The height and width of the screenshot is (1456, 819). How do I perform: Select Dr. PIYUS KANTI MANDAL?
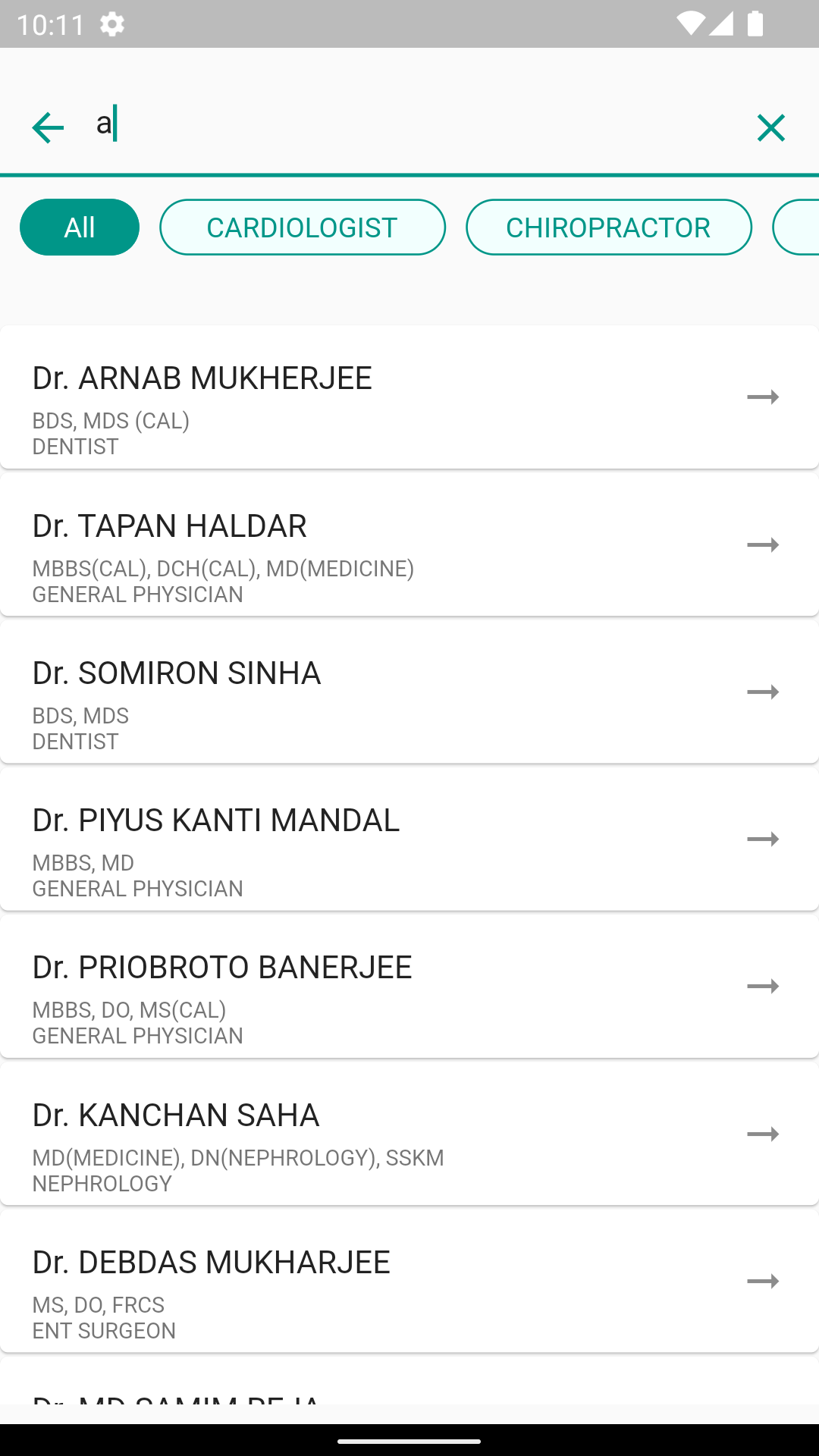point(409,839)
